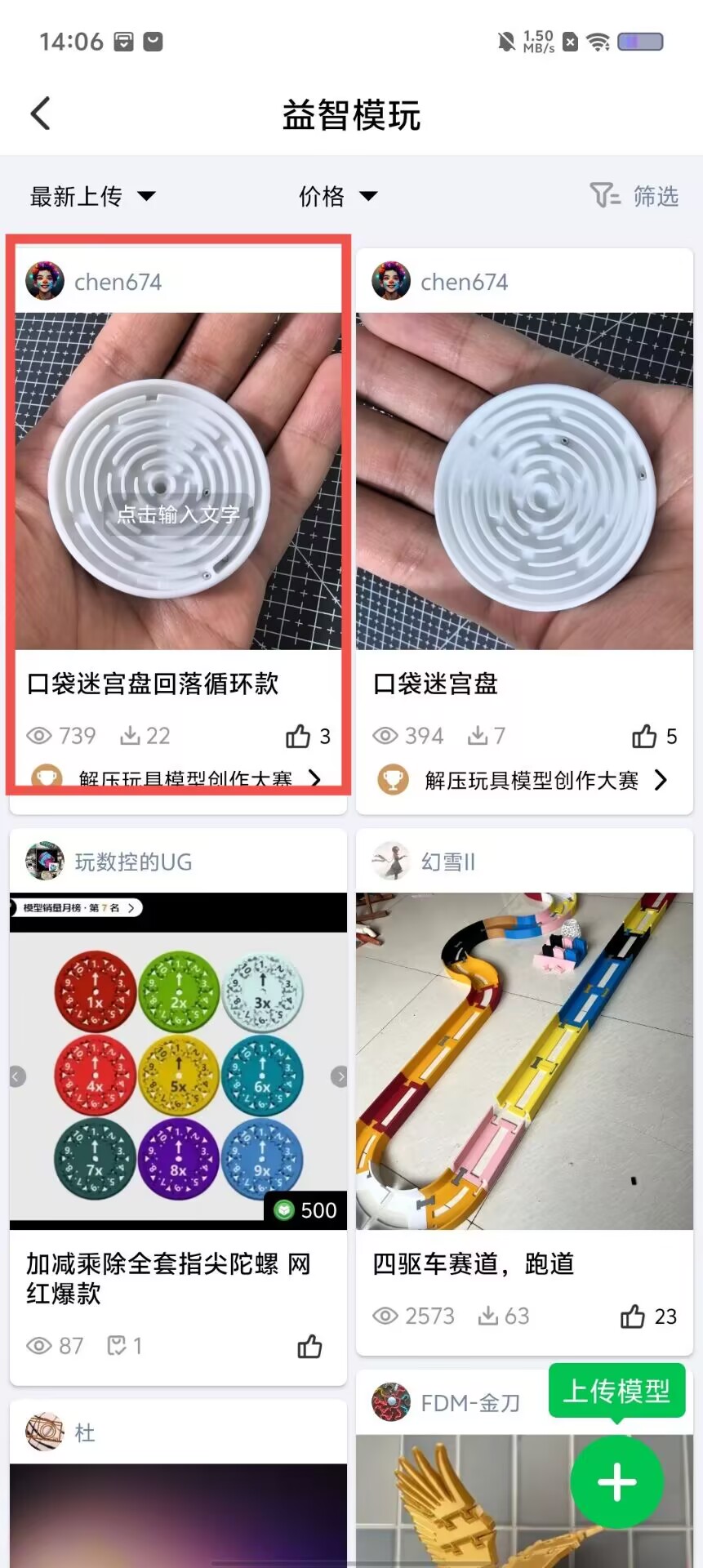Go back from 益智模玩 page

click(41, 114)
